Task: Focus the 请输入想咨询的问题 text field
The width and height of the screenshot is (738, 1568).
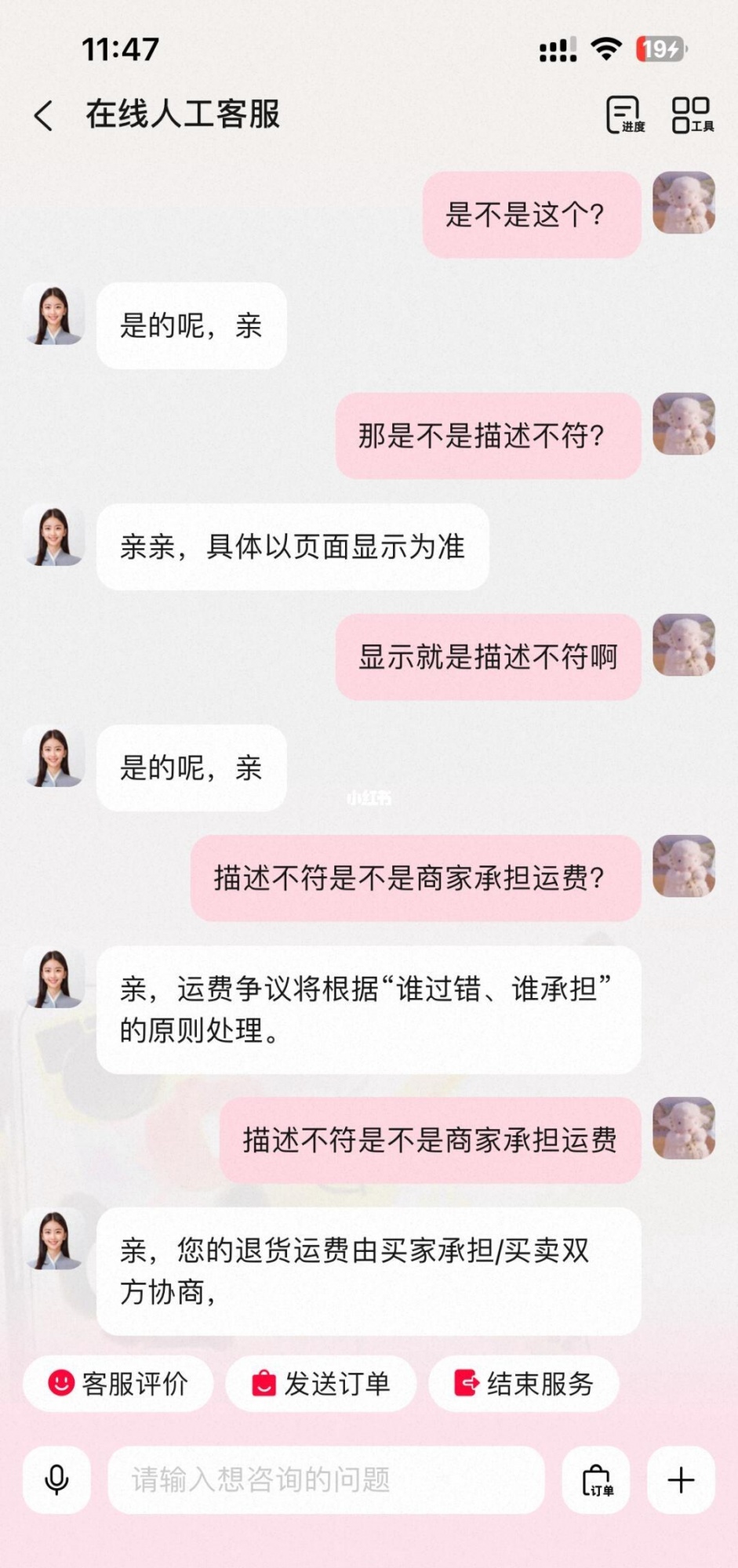Action: pyautogui.click(x=325, y=1480)
